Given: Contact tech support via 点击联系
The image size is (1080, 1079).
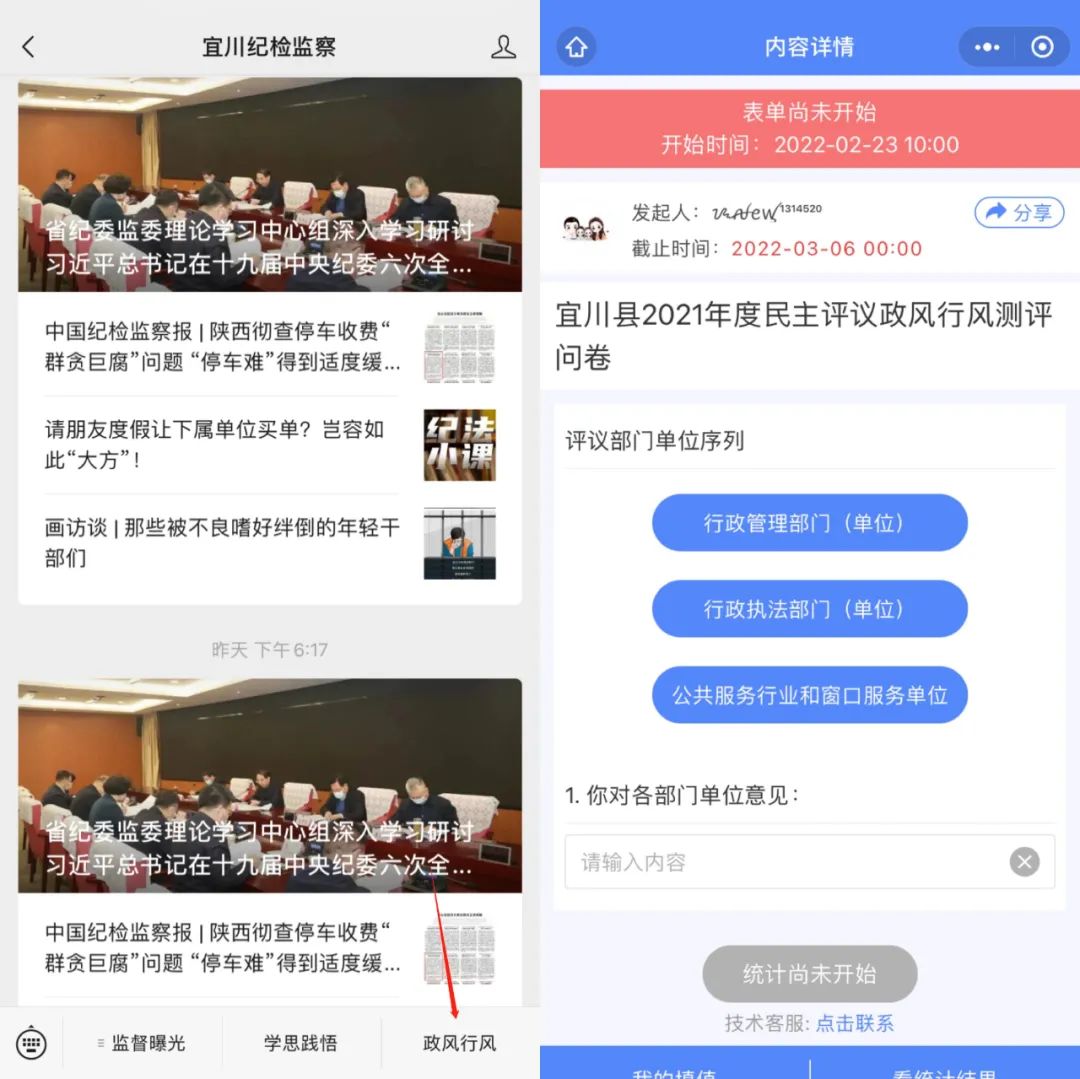Looking at the screenshot, I should tap(854, 1023).
